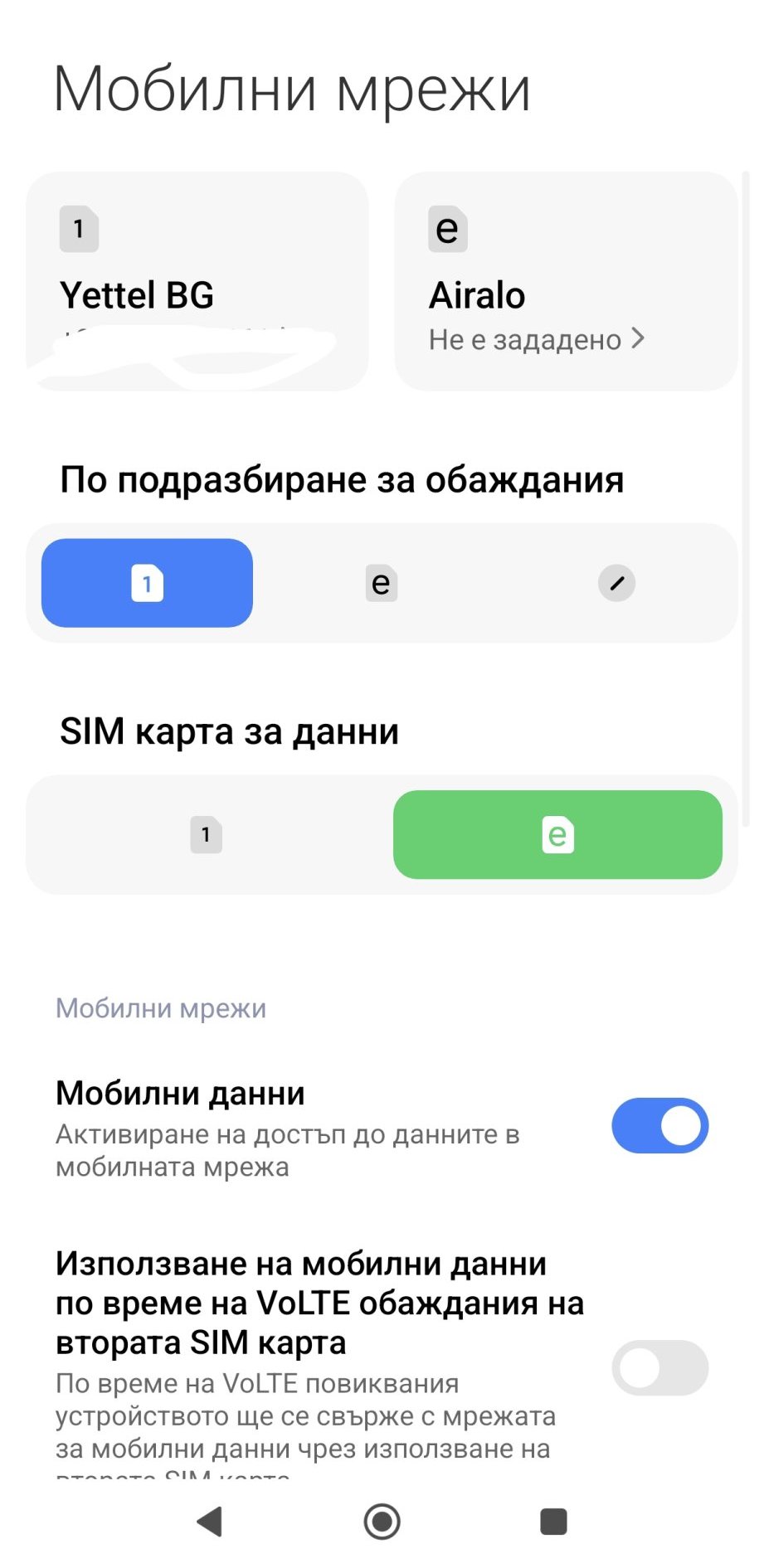Open the recent apps view
Screen dimensions: 764x1568
click(553, 1522)
